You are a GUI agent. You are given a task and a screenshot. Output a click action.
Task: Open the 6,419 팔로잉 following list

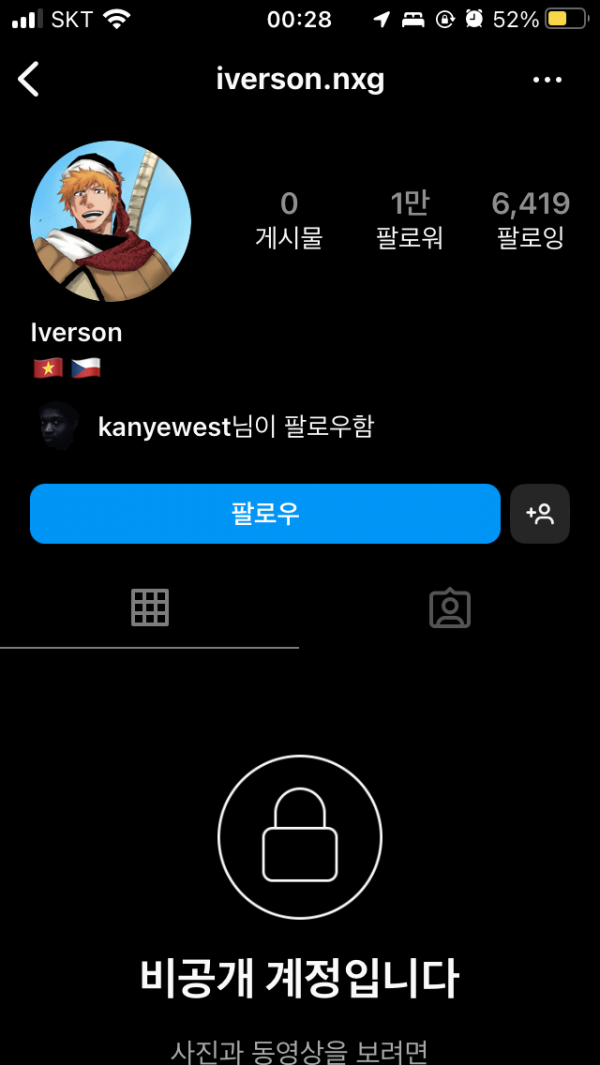coord(530,219)
